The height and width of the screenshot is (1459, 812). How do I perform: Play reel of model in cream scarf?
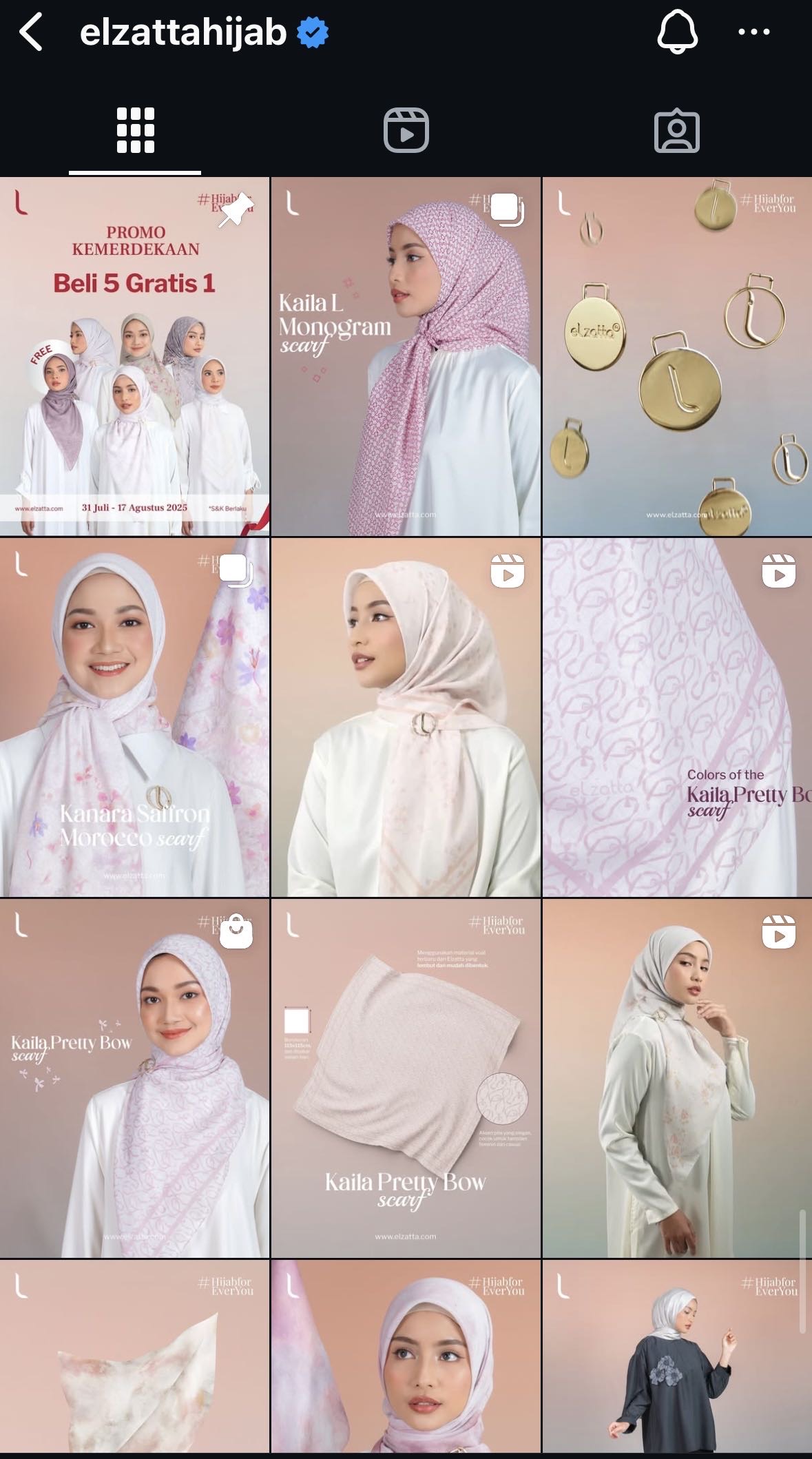pos(406,718)
